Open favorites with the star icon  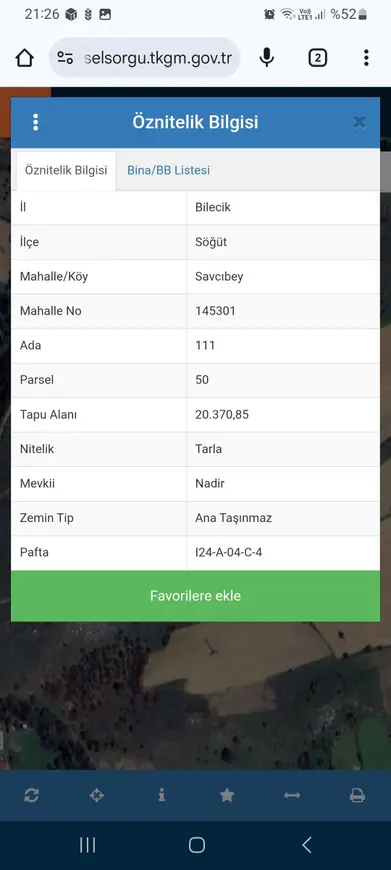coord(227,796)
